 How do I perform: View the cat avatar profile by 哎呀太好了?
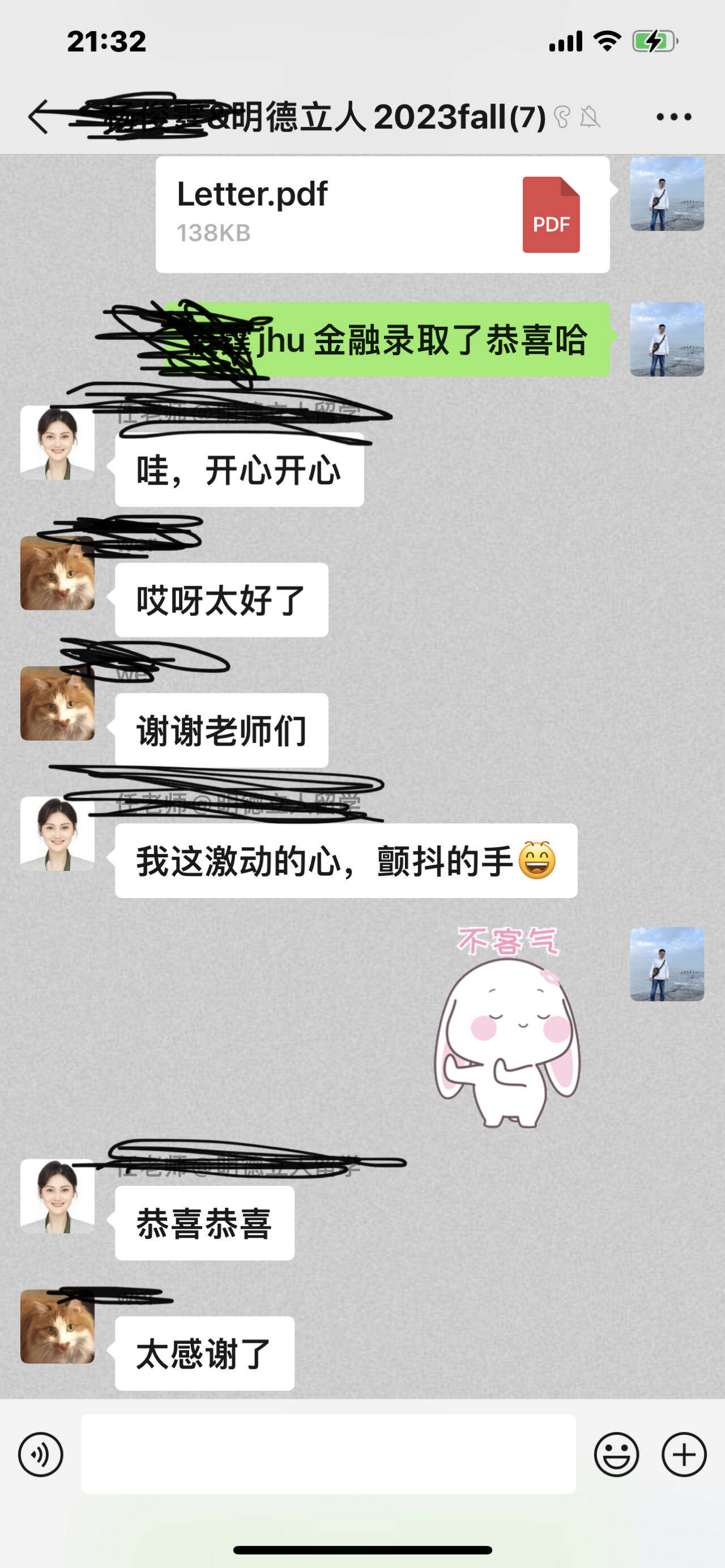pos(57,573)
